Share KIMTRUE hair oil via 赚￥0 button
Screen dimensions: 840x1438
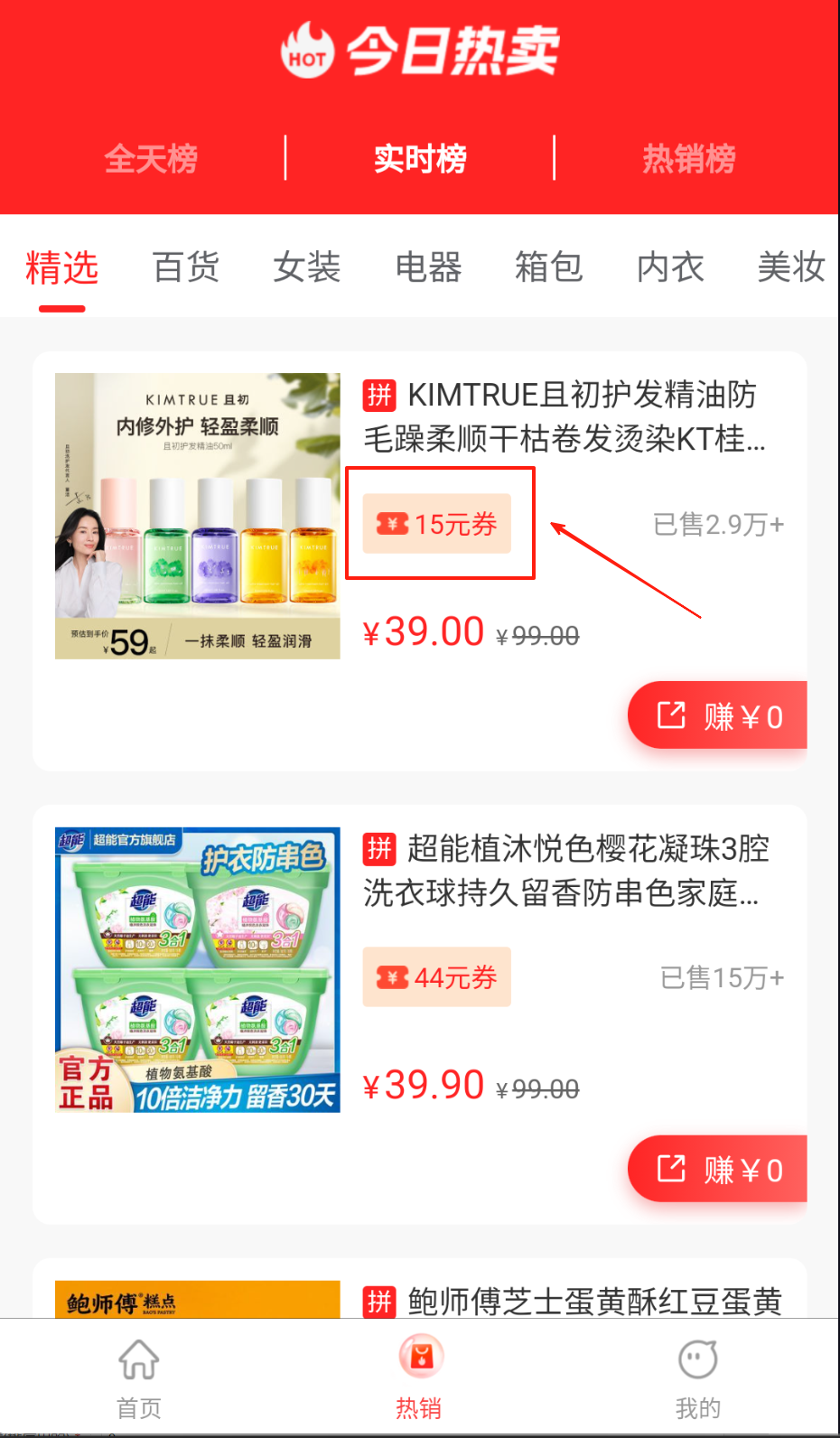pyautogui.click(x=718, y=716)
